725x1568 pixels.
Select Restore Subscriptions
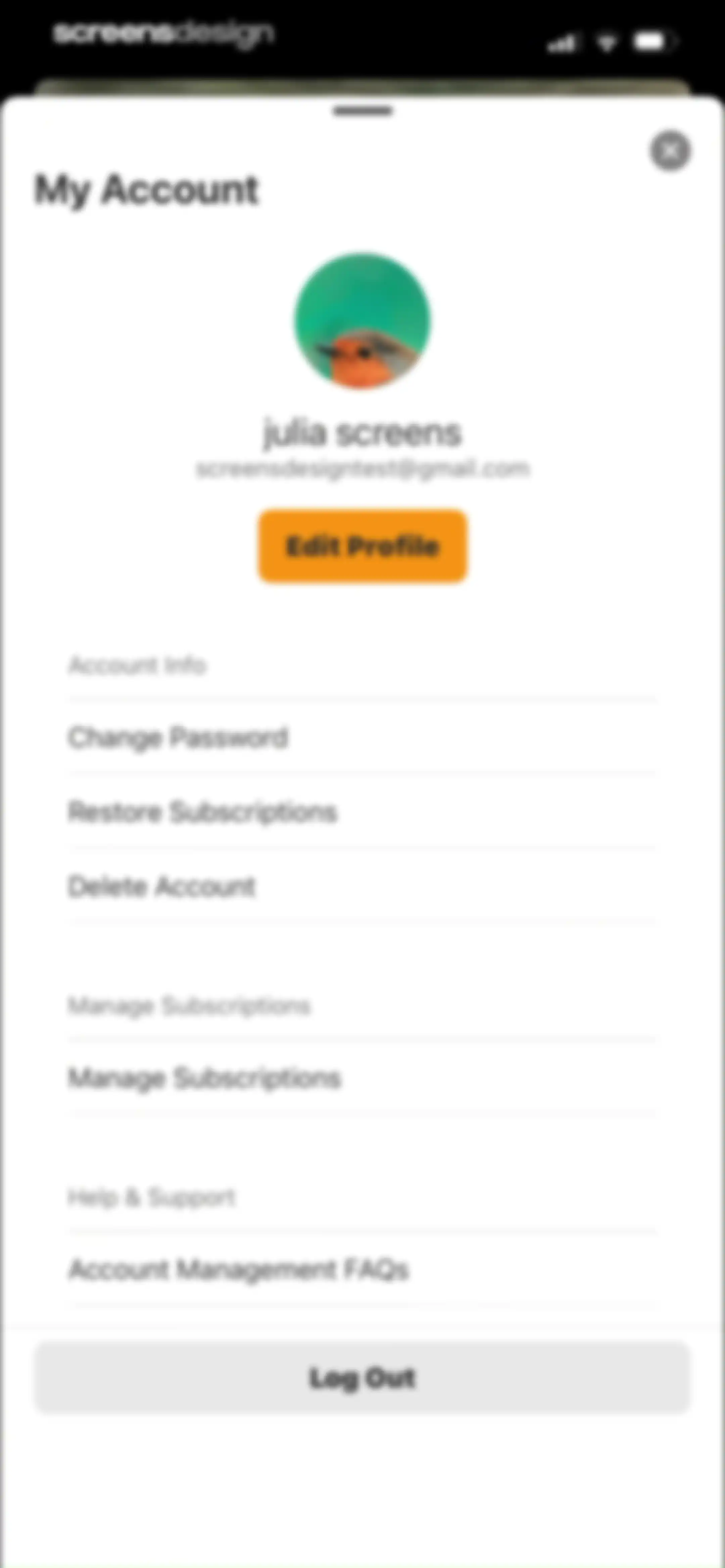point(362,812)
